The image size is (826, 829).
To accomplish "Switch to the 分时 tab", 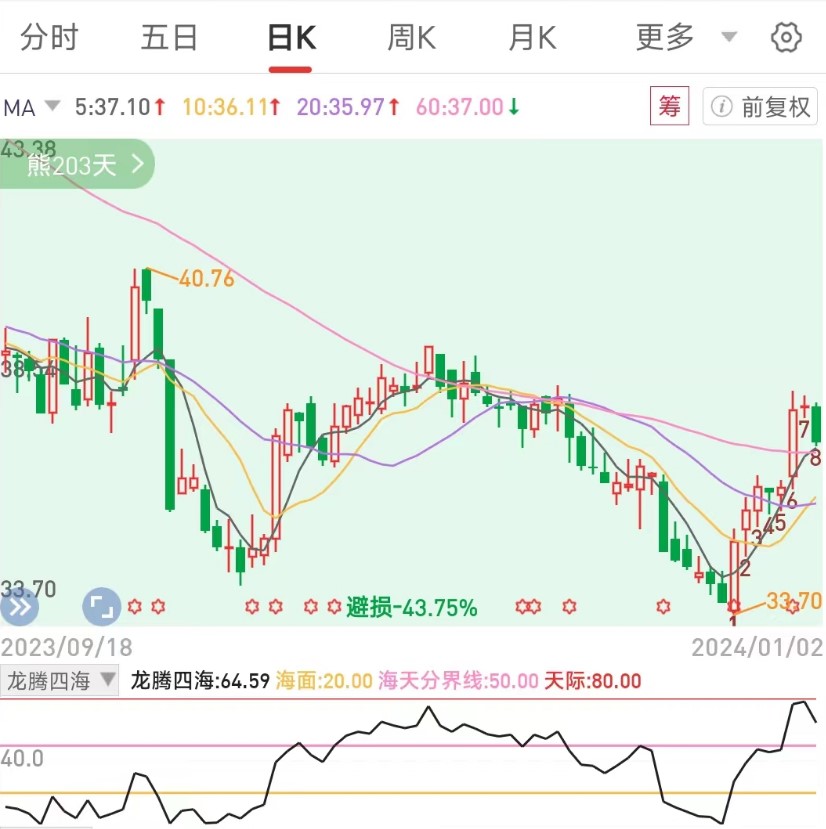I will click(49, 39).
